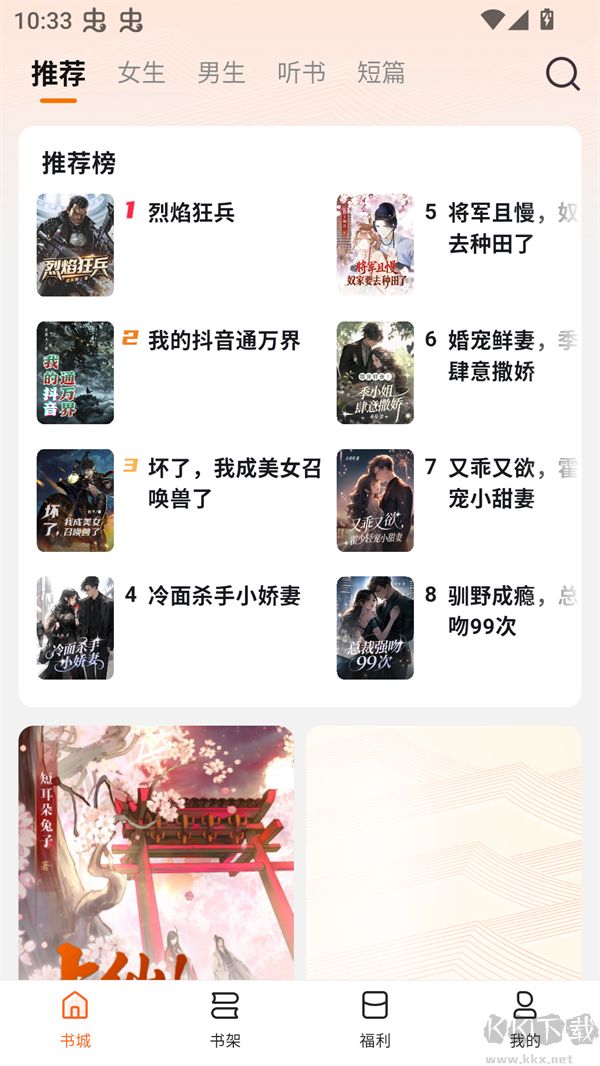
Task: Go to the 书架 bookshelf tab
Action: (225, 1020)
